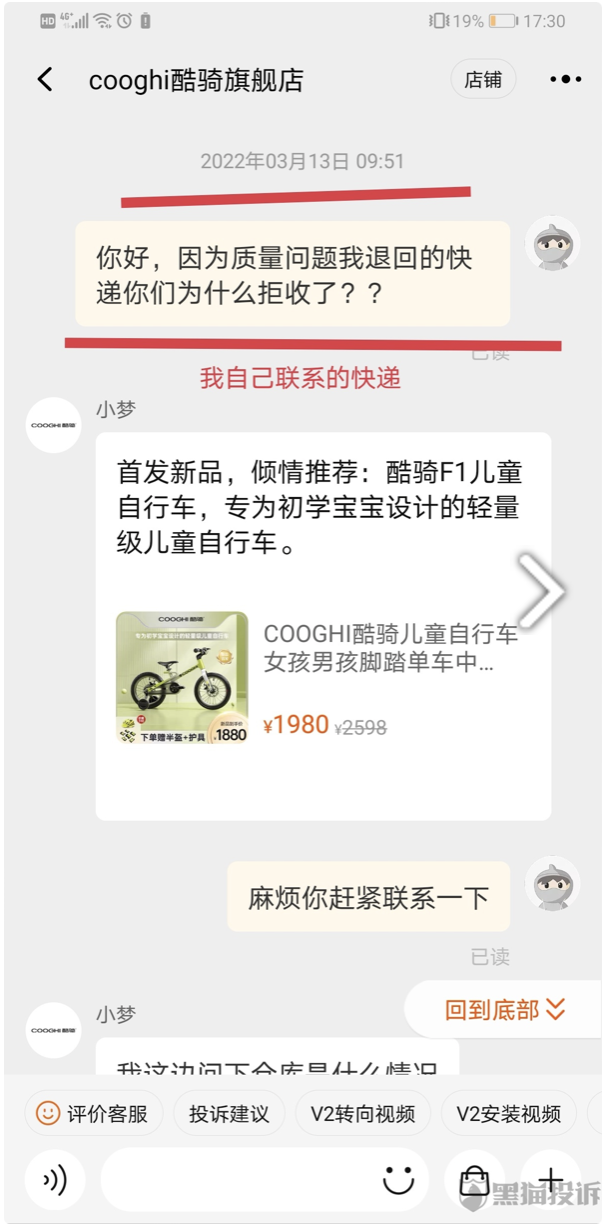The image size is (604, 1224).
Task: Open the shopping bag icon
Action: click(474, 1180)
